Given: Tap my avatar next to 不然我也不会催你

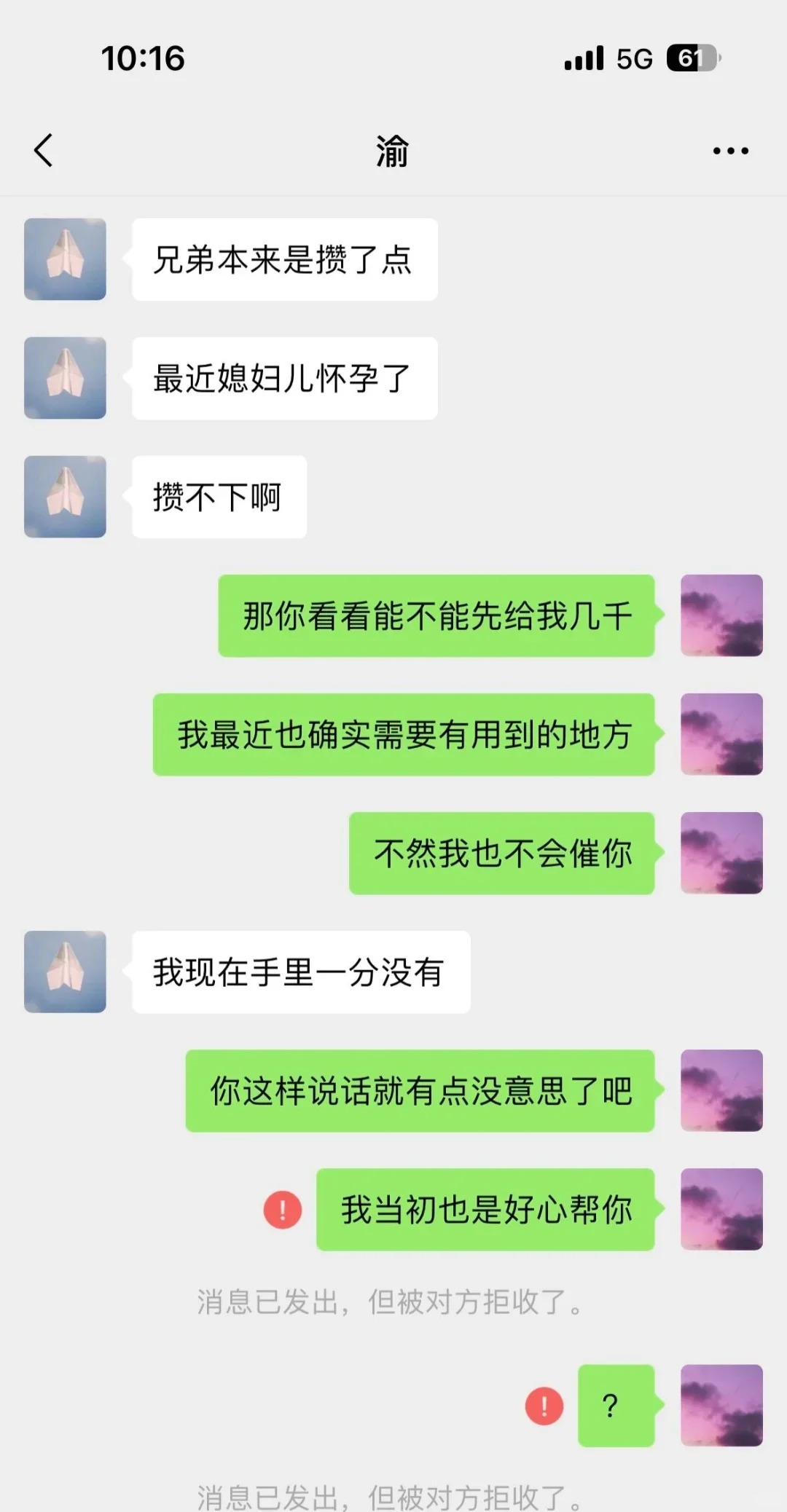Looking at the screenshot, I should (721, 853).
